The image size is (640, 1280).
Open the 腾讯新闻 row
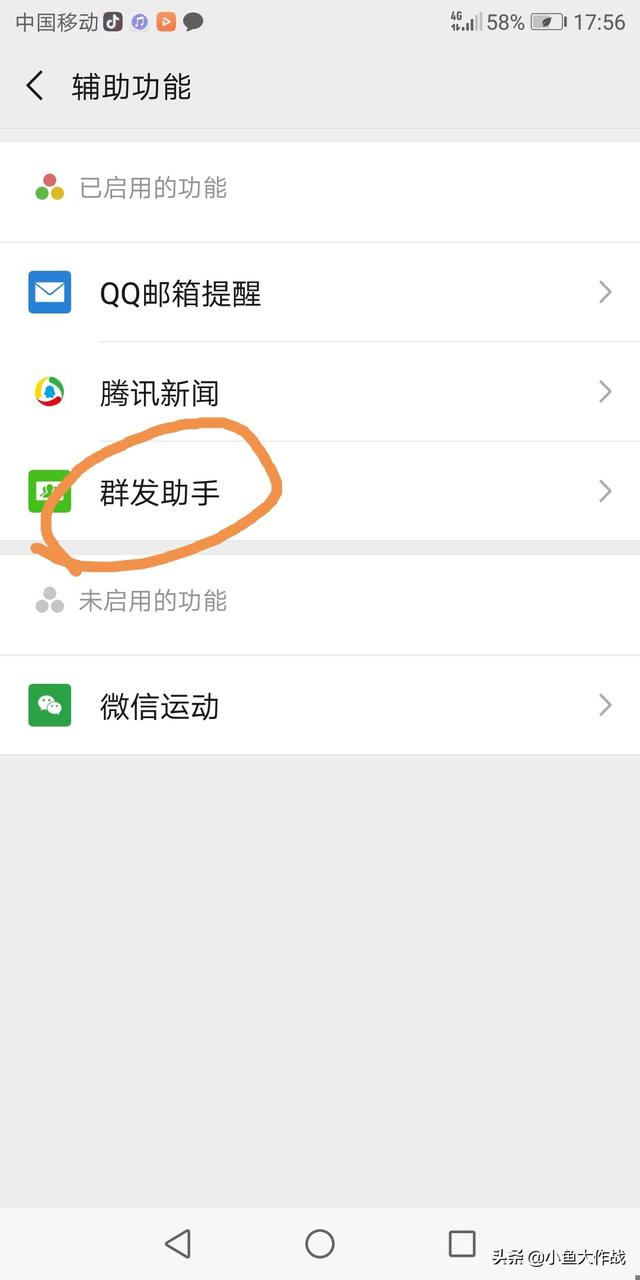click(x=320, y=392)
